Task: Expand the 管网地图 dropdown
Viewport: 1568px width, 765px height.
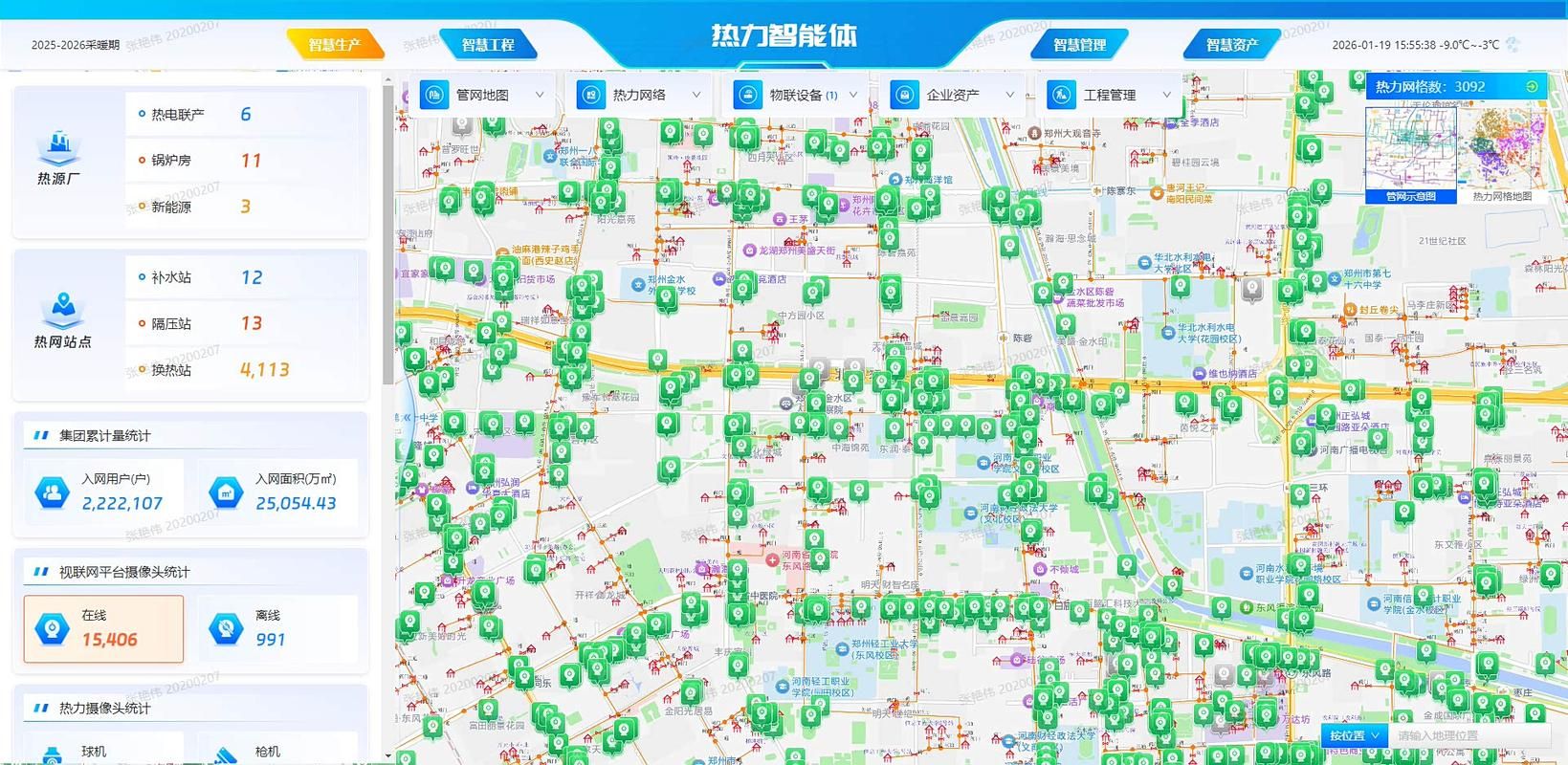Action: click(x=482, y=95)
